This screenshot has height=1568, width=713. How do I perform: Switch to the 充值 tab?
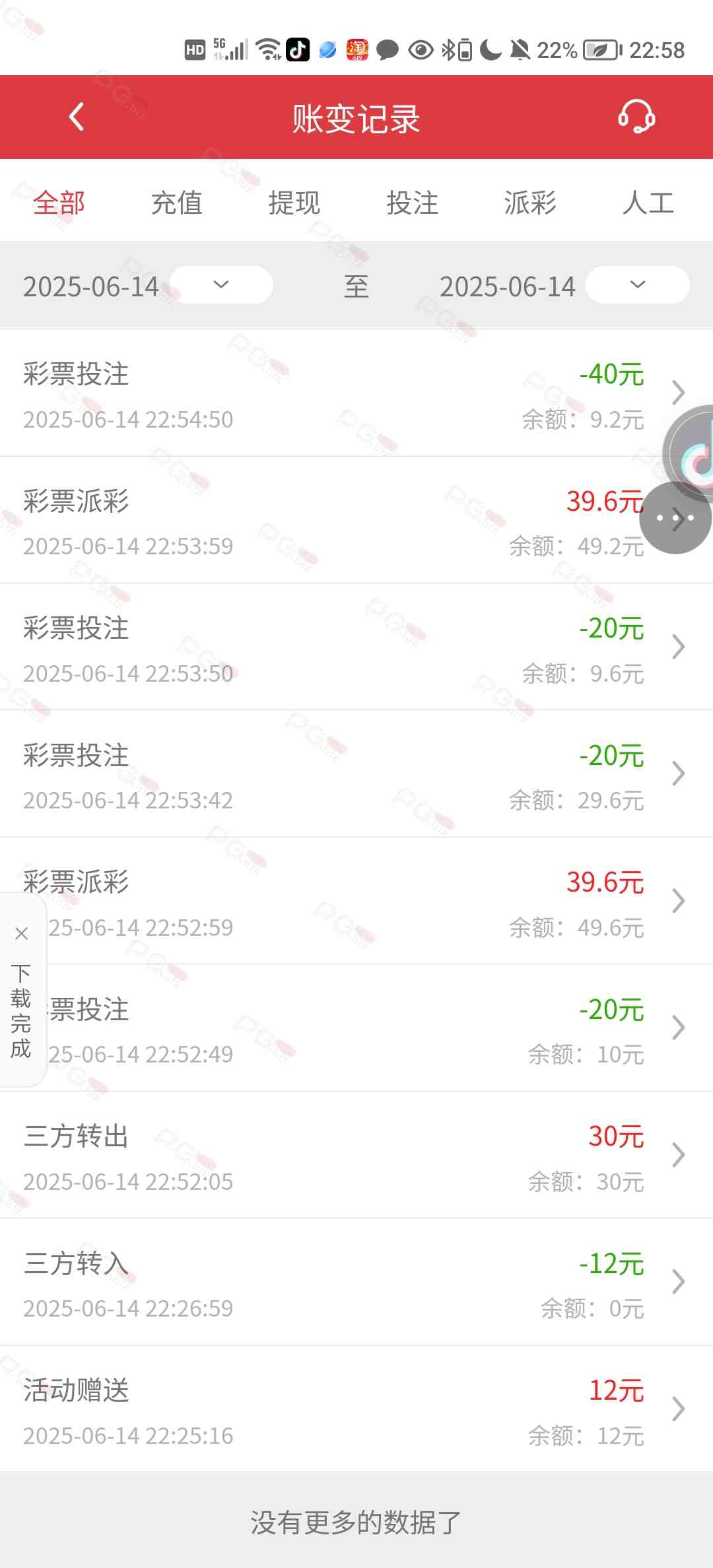pos(176,203)
